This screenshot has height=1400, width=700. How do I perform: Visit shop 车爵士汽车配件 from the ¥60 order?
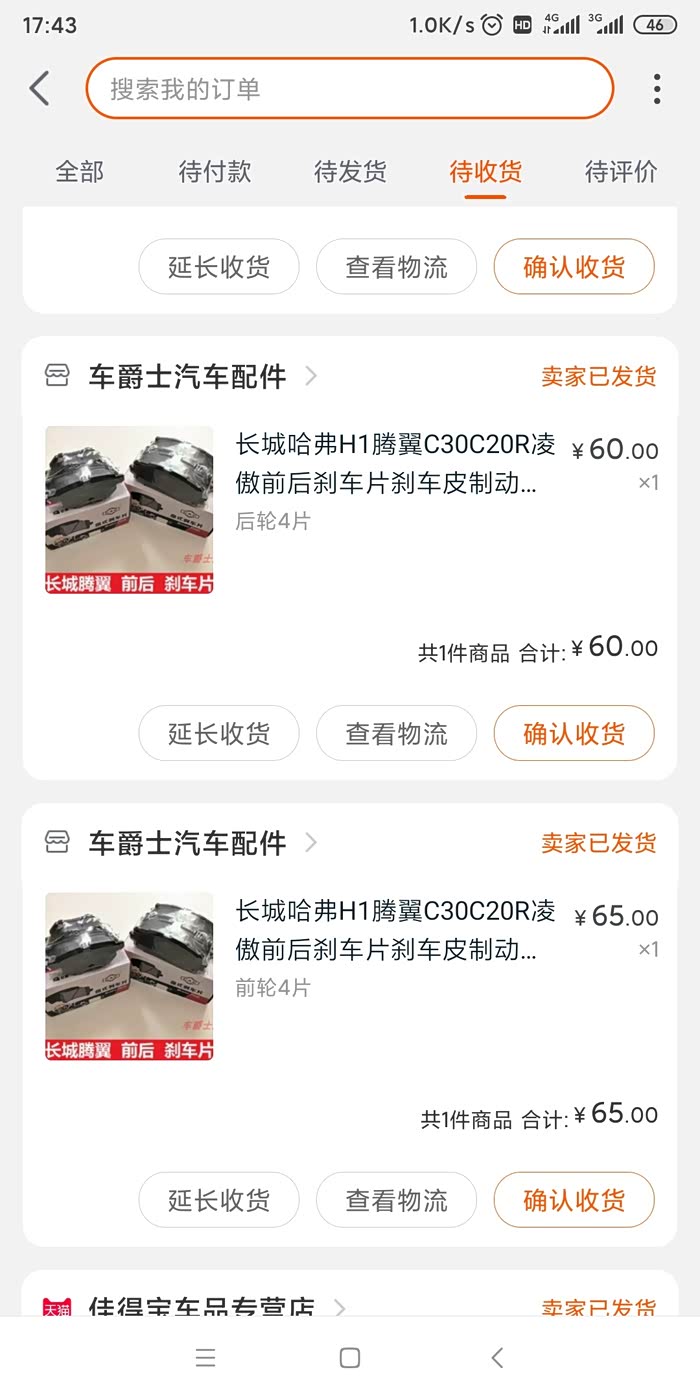tap(187, 377)
